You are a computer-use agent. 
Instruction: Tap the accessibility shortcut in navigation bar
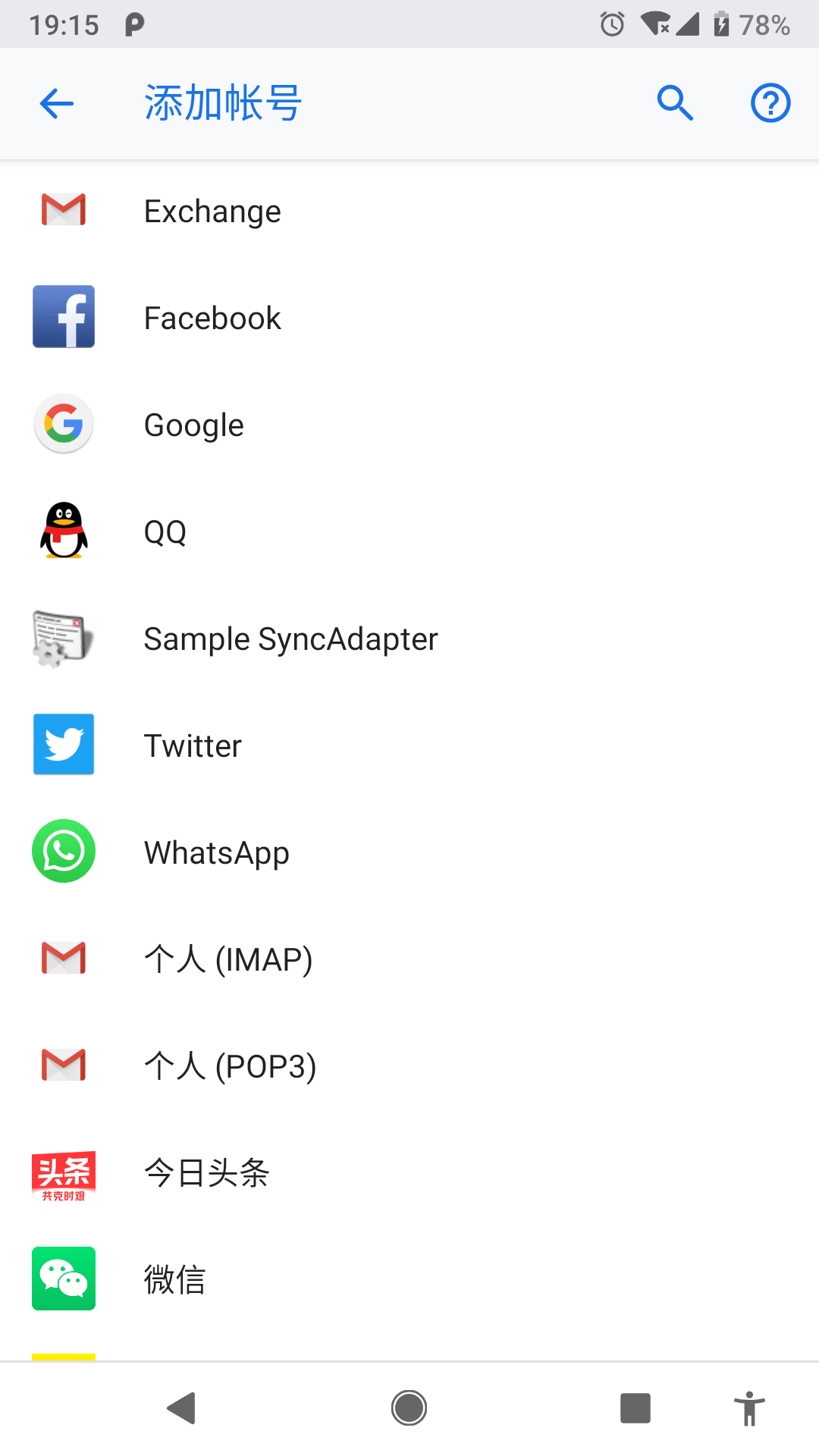(749, 1407)
